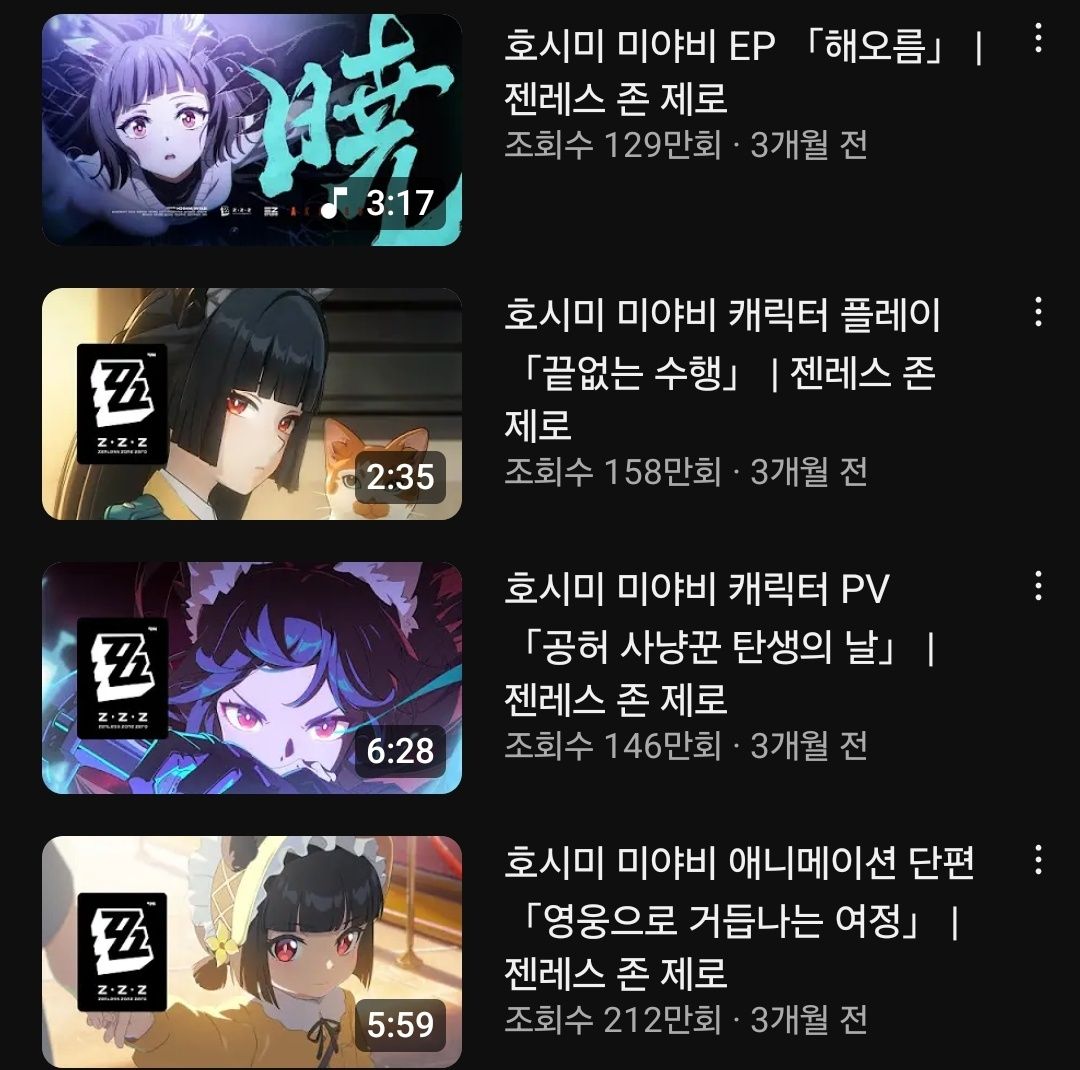Play the 5:59 「영웅으로 거듭나는 여정」 thumbnail
Viewport: 1080px width, 1070px height.
(251, 951)
